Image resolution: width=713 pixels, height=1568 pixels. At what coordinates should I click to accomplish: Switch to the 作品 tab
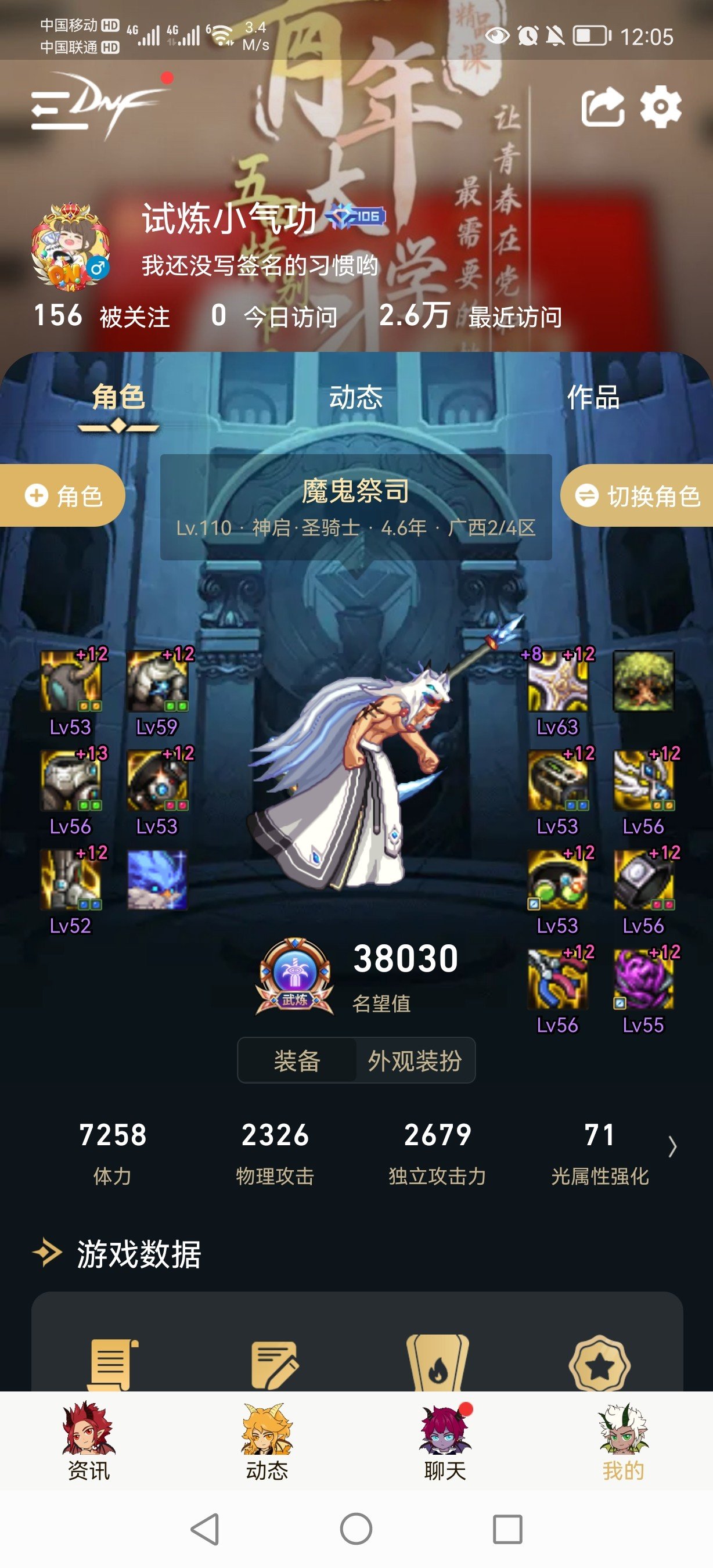[593, 397]
